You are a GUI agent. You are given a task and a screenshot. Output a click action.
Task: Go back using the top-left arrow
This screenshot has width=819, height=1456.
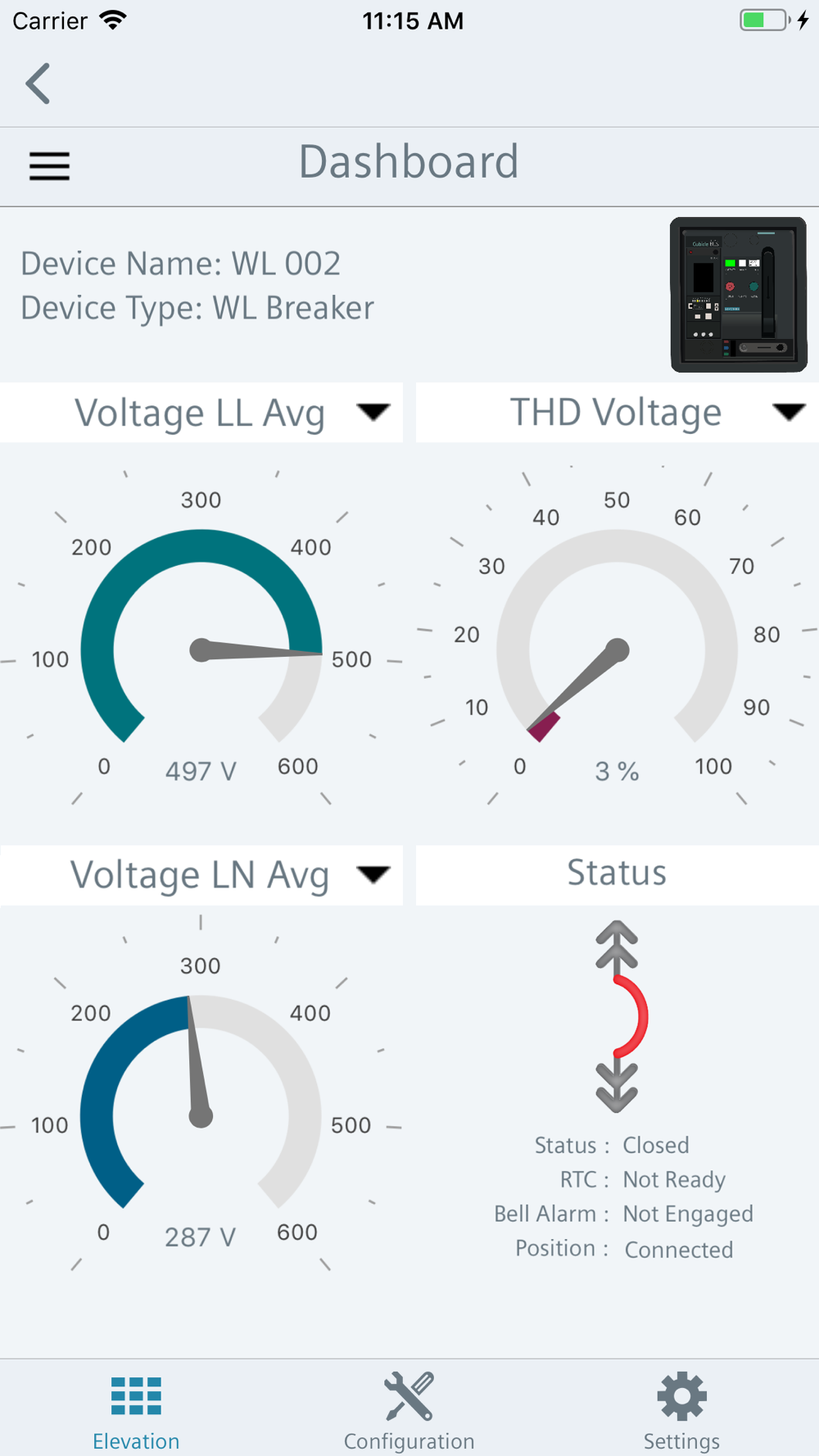coord(38,84)
